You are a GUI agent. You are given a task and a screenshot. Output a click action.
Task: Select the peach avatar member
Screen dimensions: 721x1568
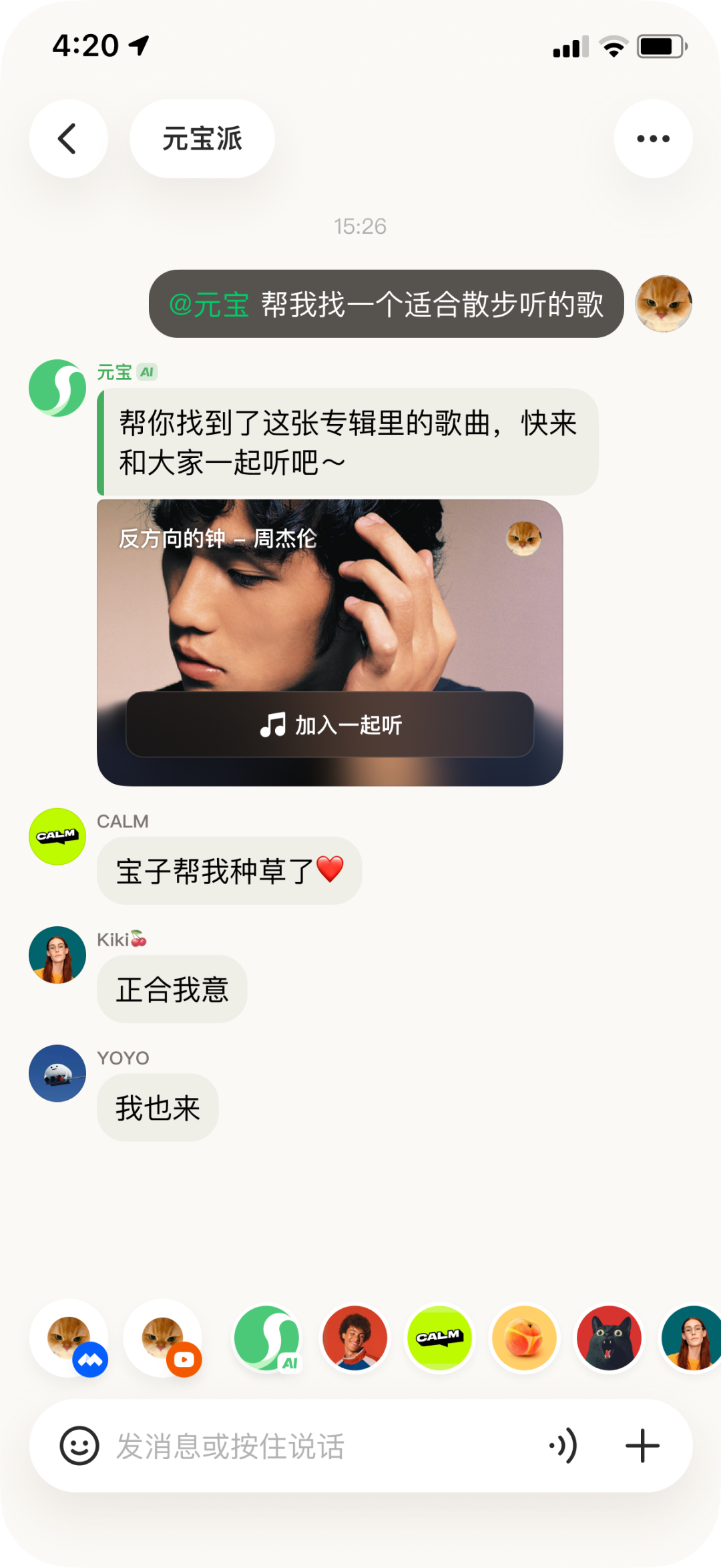pos(525,1338)
